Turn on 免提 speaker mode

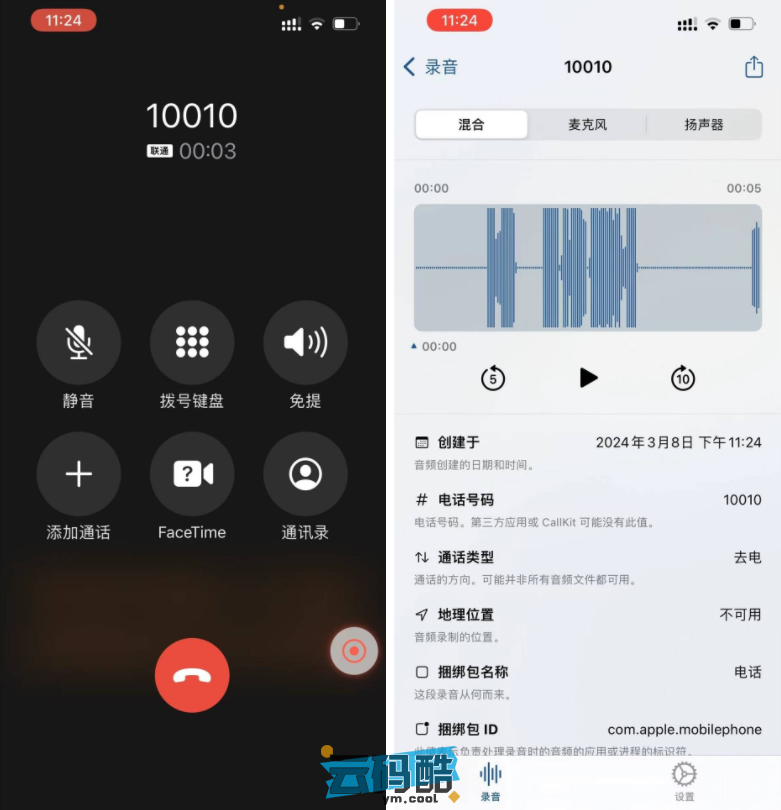point(305,343)
